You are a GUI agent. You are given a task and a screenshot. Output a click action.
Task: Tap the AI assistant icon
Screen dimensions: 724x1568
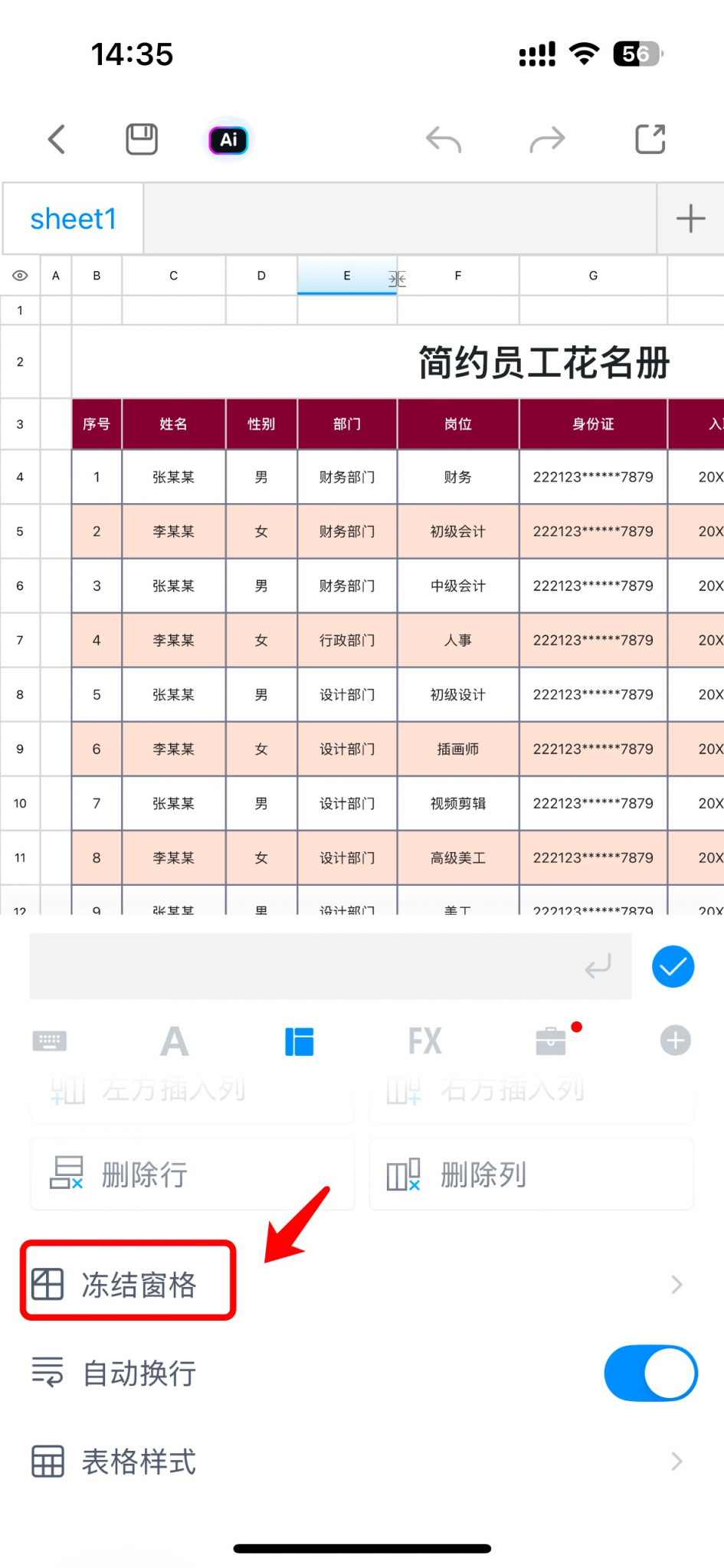[228, 139]
